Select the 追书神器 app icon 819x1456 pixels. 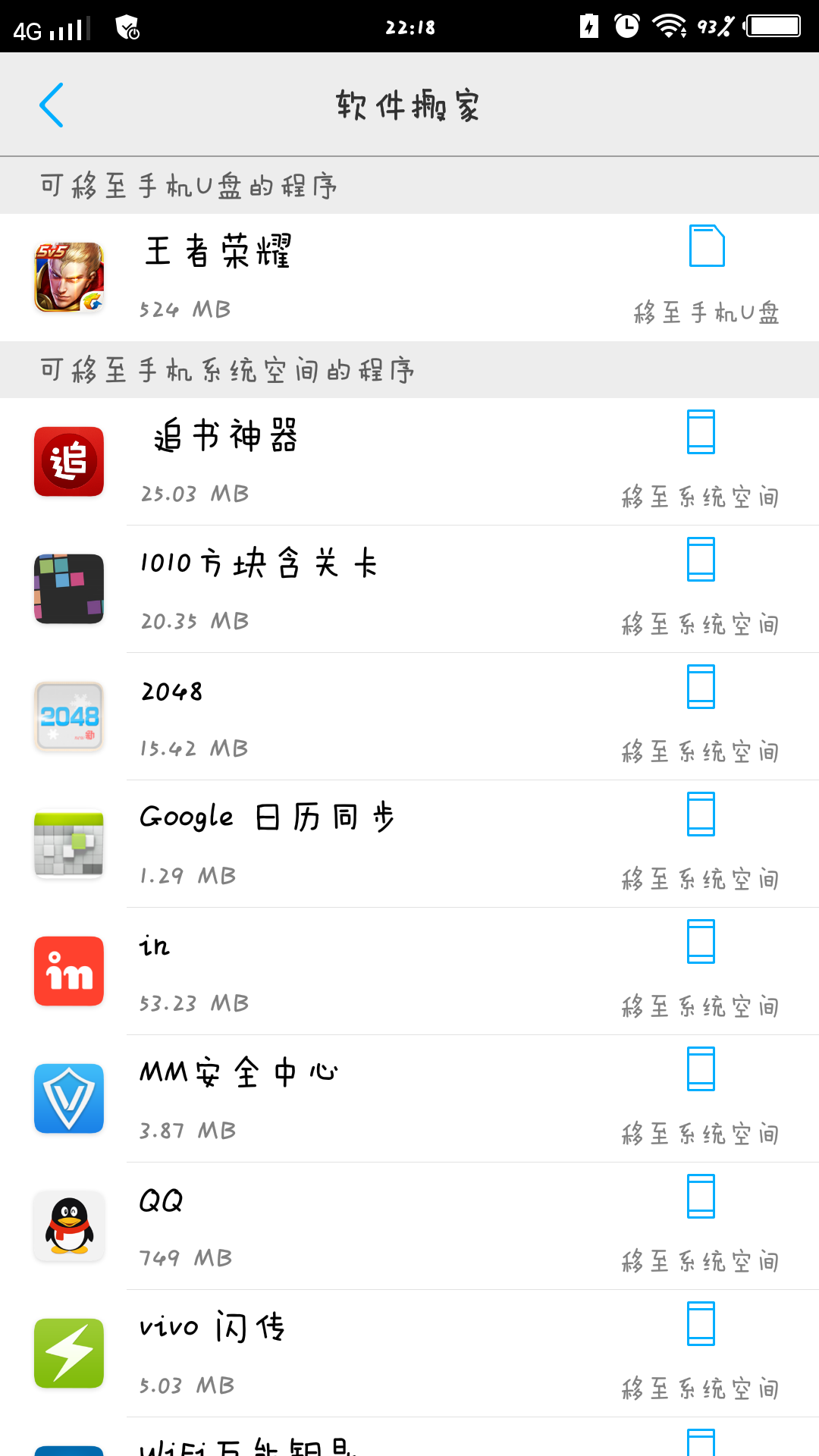[x=68, y=463]
